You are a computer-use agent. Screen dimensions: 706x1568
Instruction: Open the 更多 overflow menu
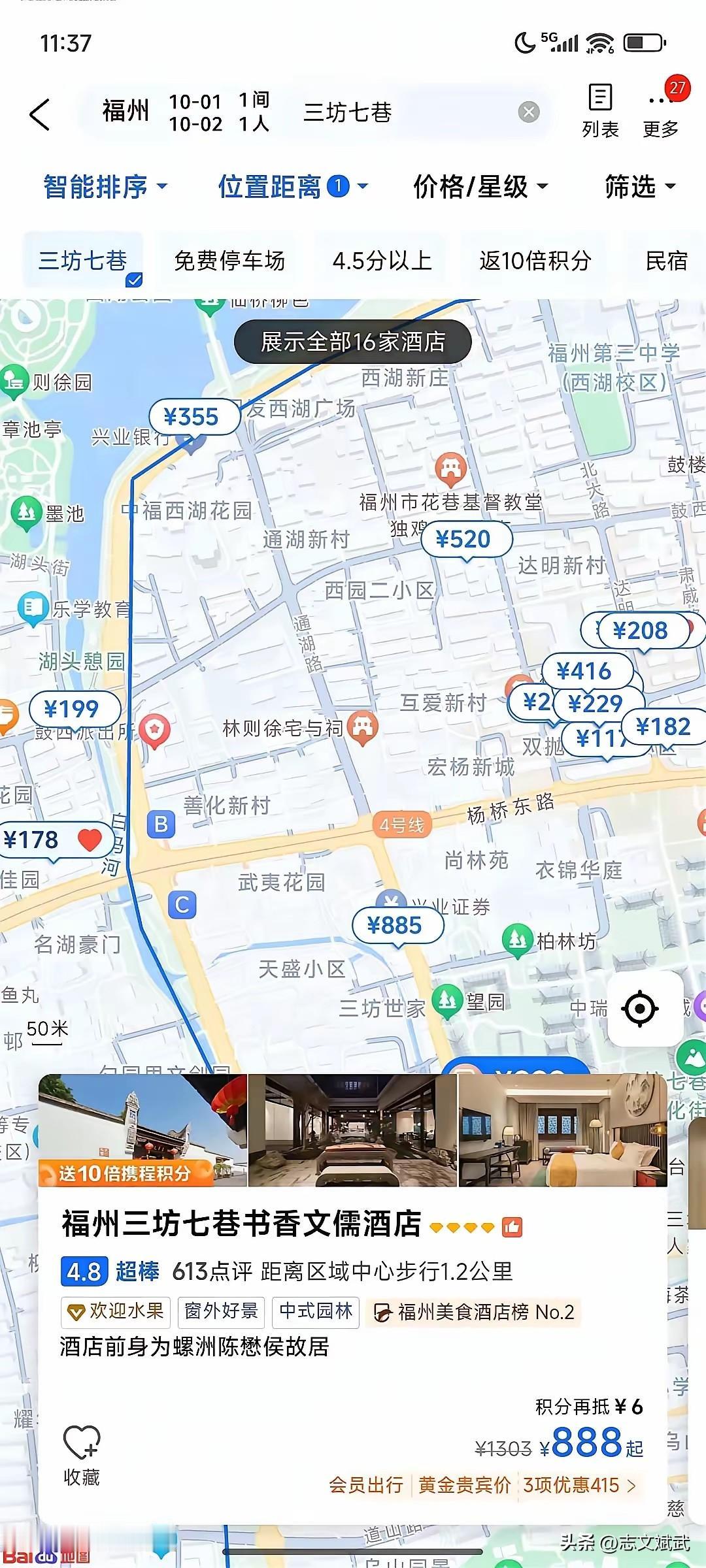660,111
